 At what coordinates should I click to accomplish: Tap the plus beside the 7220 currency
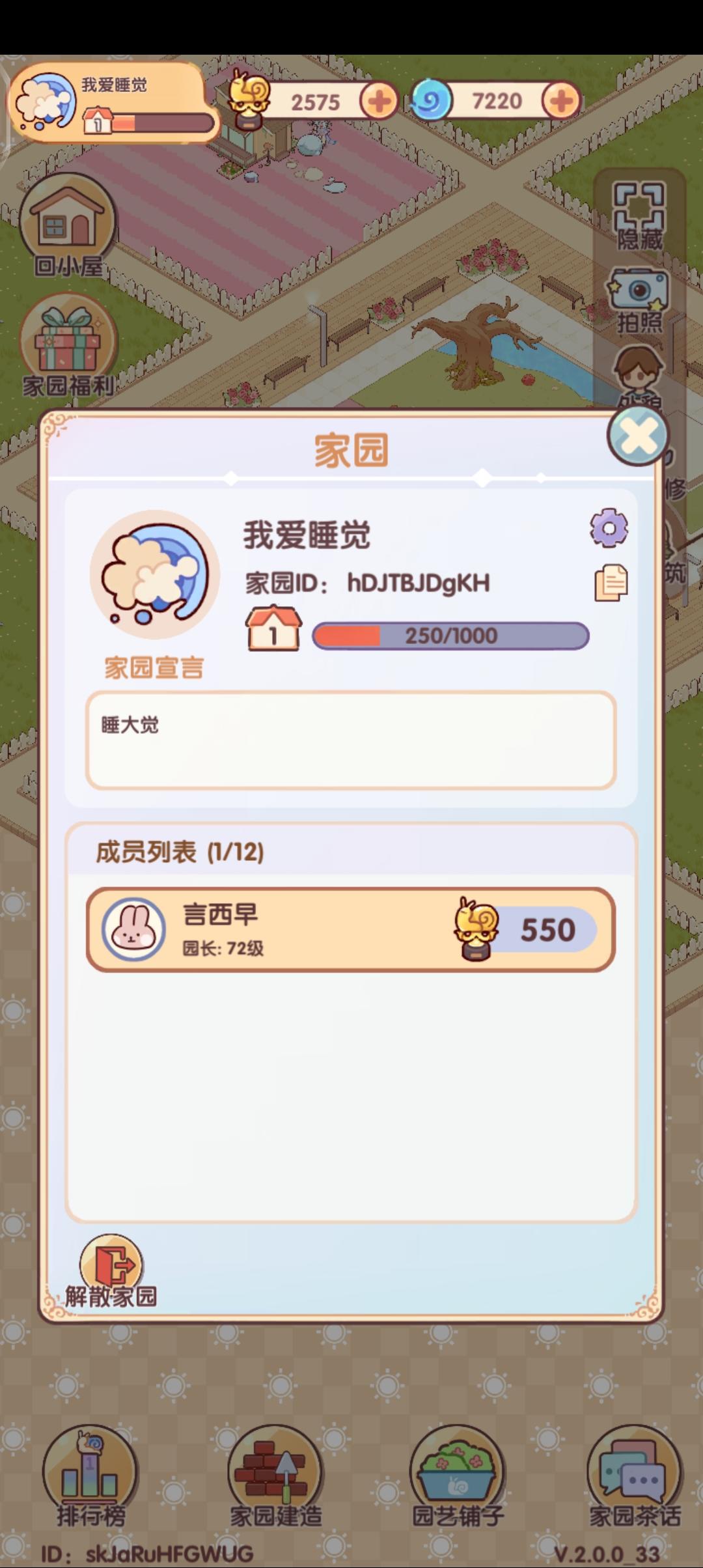(x=561, y=101)
